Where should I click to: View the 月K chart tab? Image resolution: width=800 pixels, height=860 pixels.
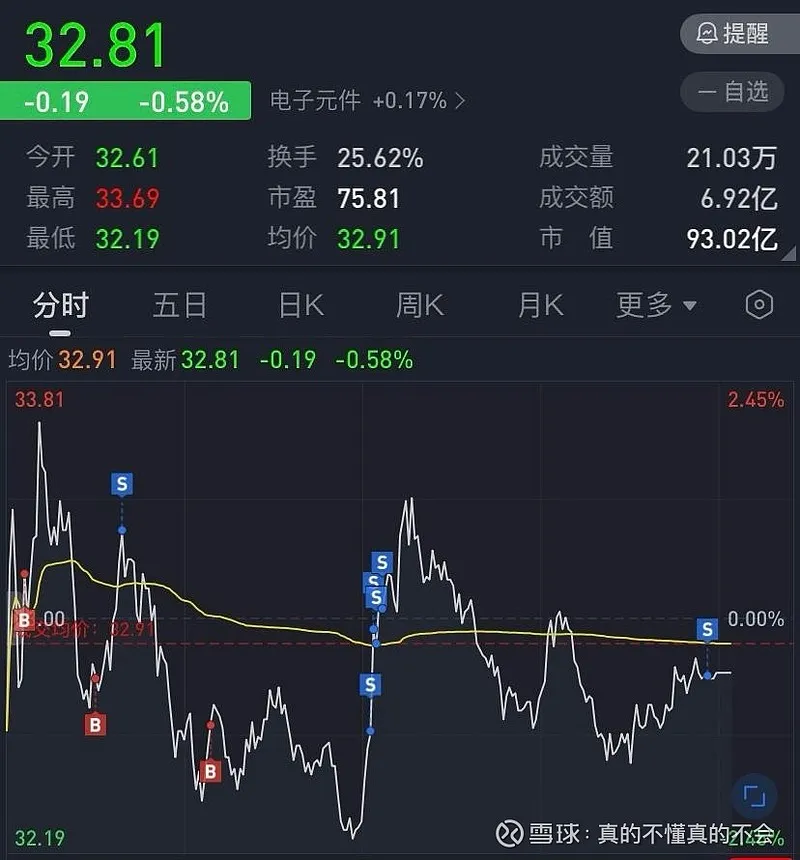click(x=540, y=305)
